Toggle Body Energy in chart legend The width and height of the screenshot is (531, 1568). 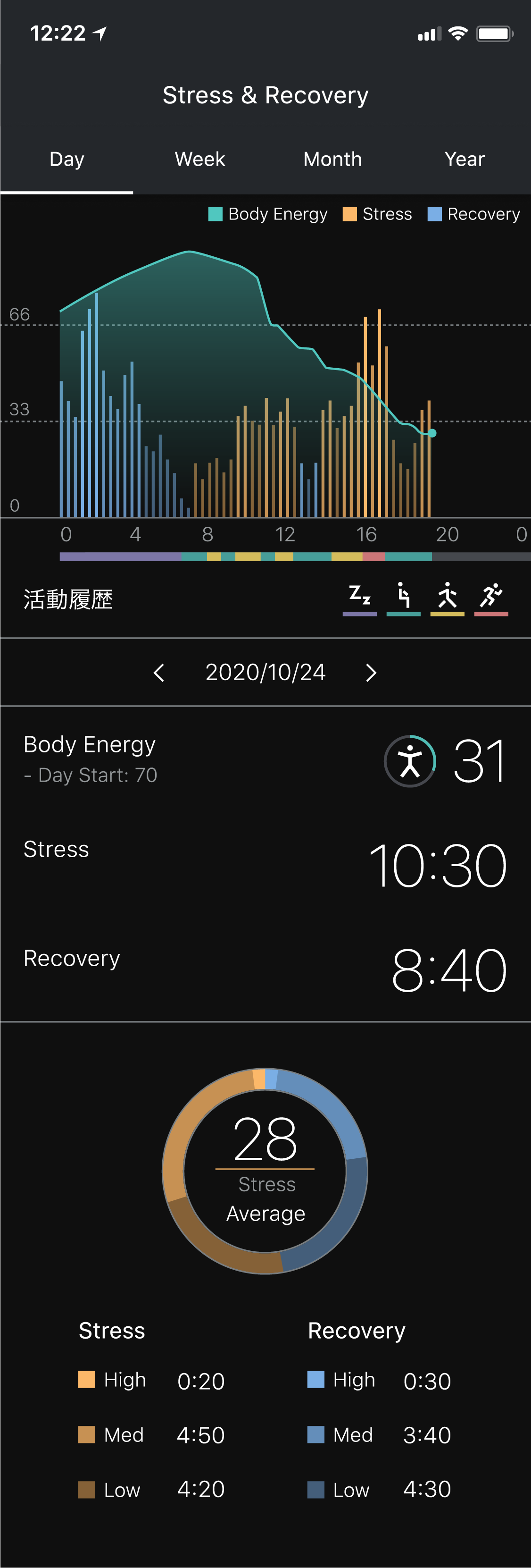[x=268, y=214]
